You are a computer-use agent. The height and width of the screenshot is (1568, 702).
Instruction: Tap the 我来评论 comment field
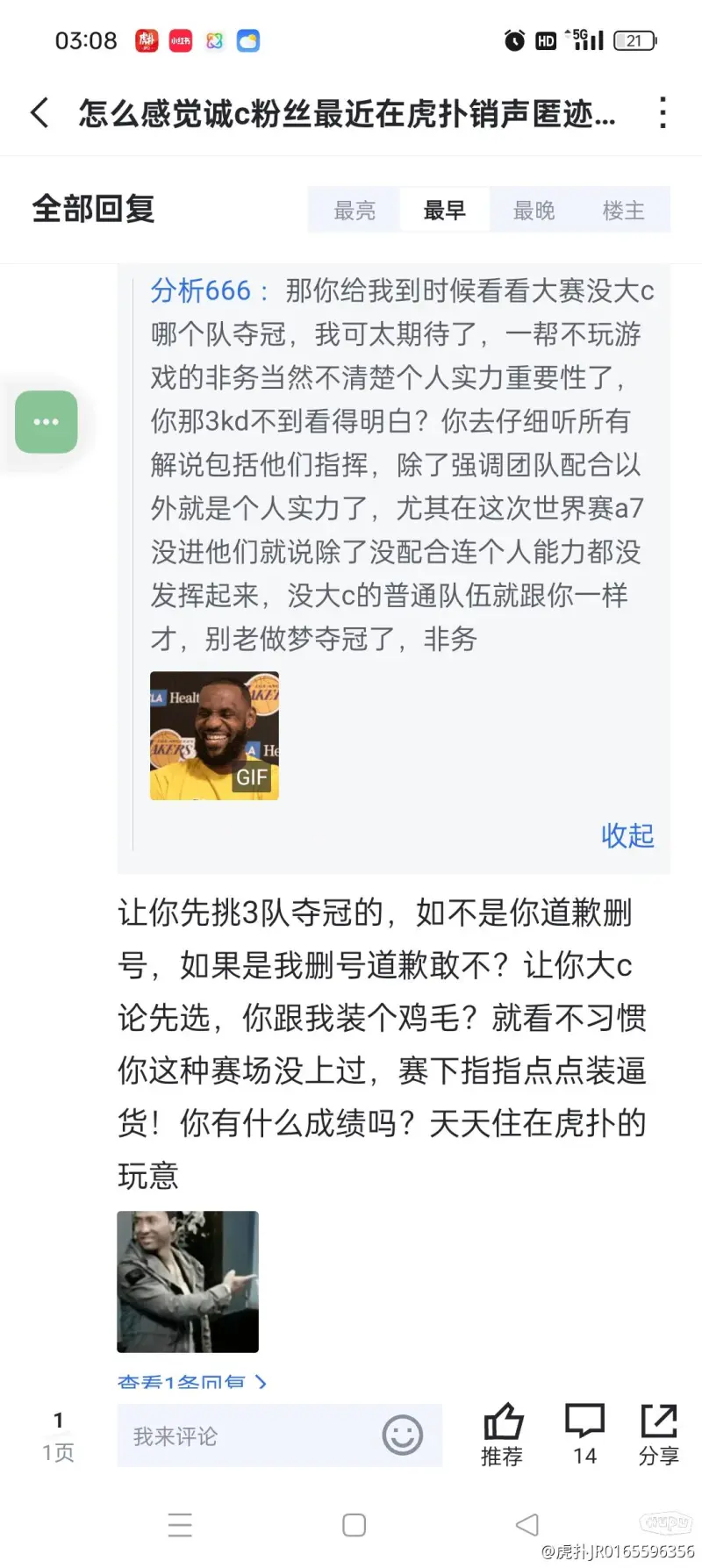tap(246, 1436)
